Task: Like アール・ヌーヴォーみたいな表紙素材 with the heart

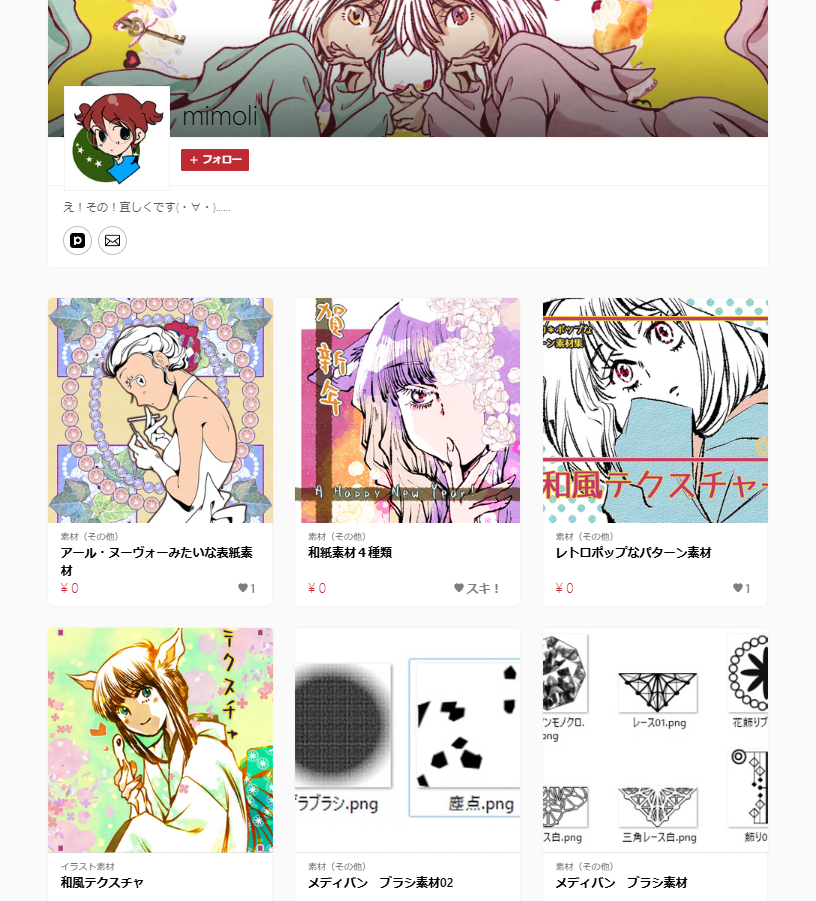Action: (243, 588)
